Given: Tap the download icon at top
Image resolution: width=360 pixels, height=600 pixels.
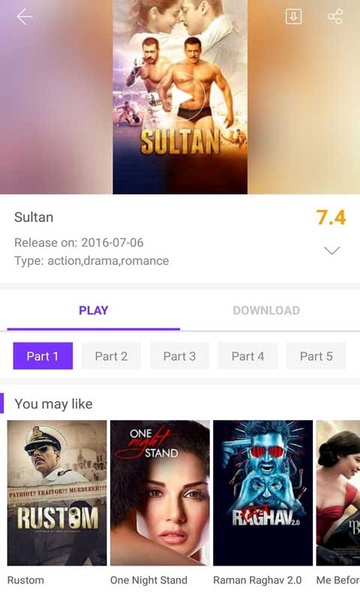Looking at the screenshot, I should tap(293, 17).
